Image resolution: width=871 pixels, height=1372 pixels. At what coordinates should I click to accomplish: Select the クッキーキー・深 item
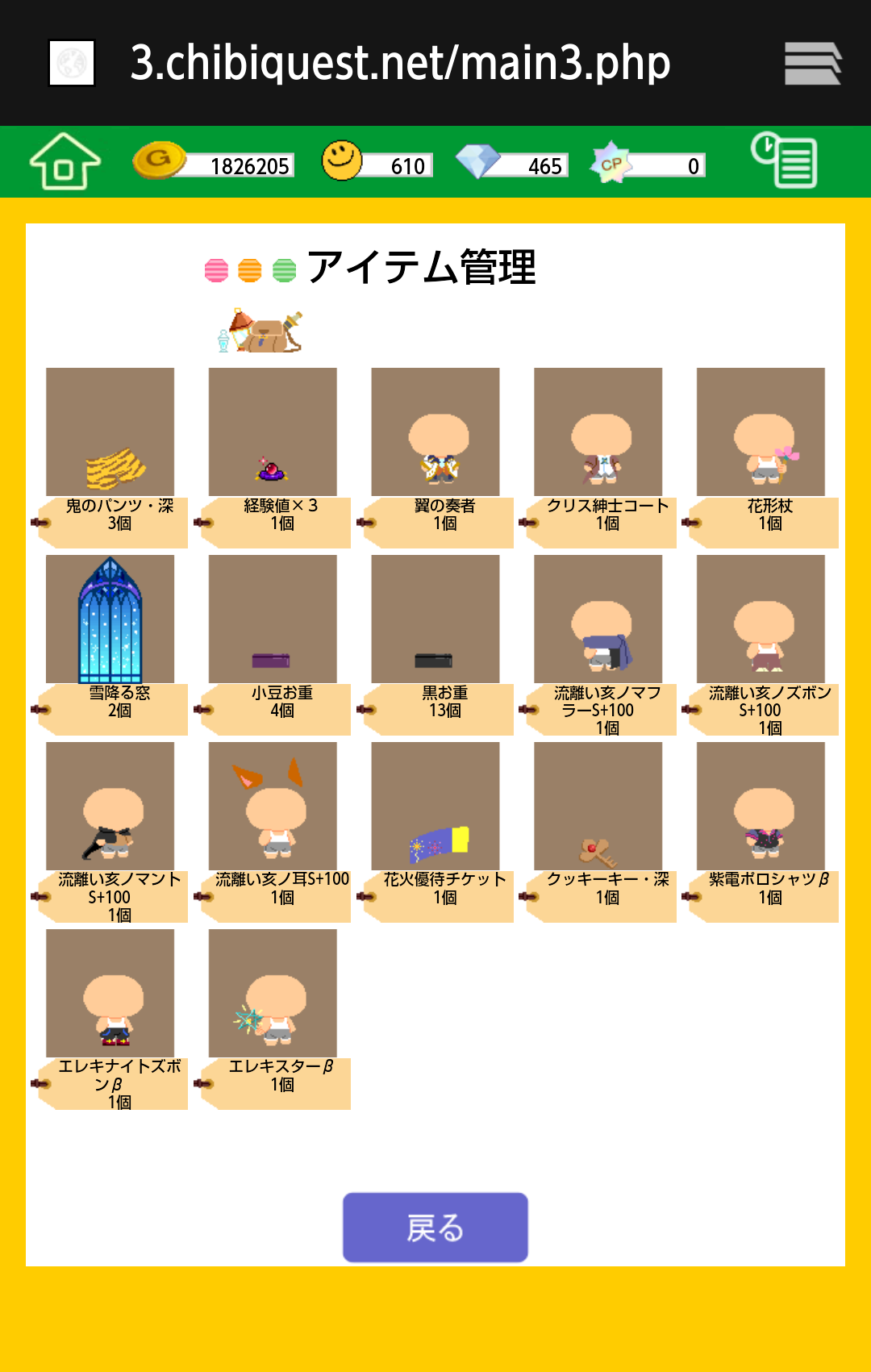click(x=598, y=807)
